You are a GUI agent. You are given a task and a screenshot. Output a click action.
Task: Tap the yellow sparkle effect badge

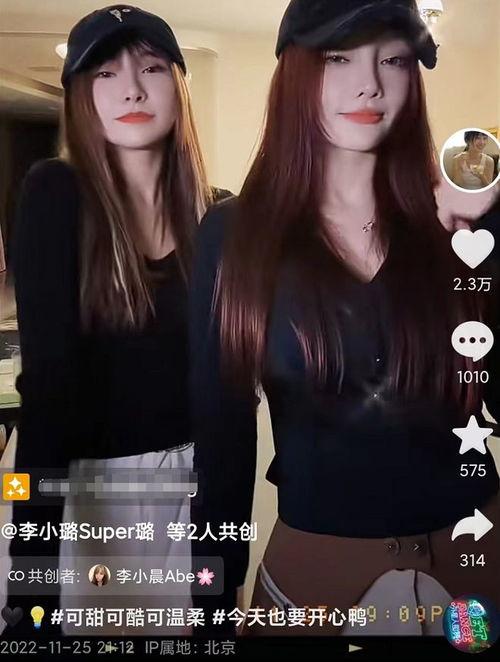pyautogui.click(x=16, y=487)
